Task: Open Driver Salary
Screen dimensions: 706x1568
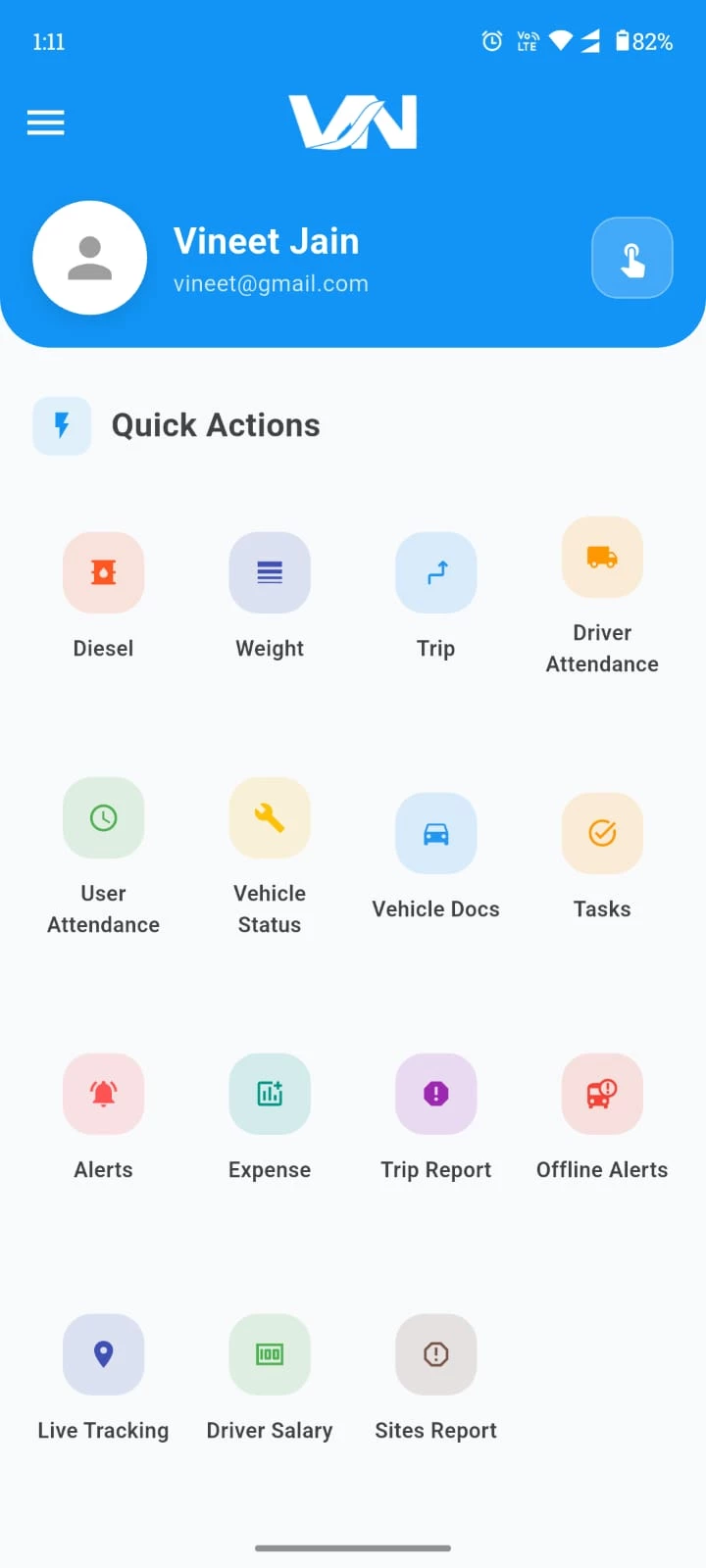Action: [x=270, y=1355]
